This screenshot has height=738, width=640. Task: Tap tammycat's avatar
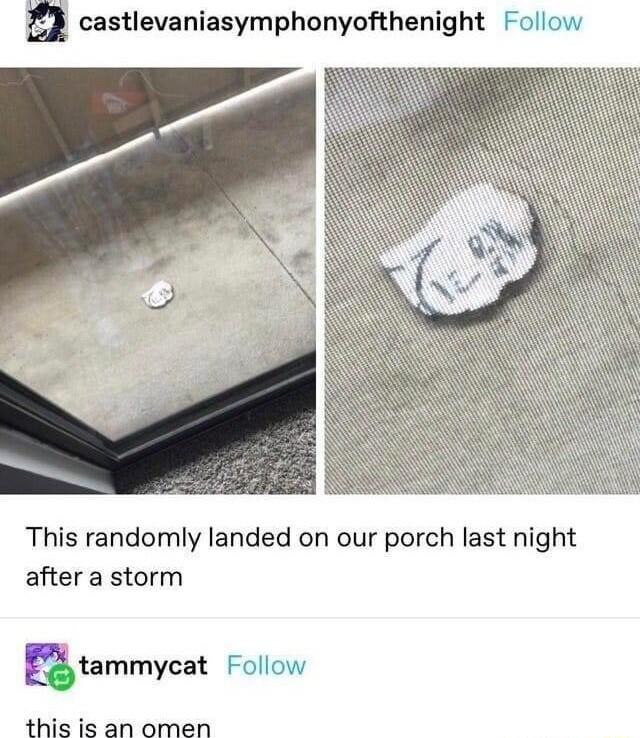pos(46,665)
